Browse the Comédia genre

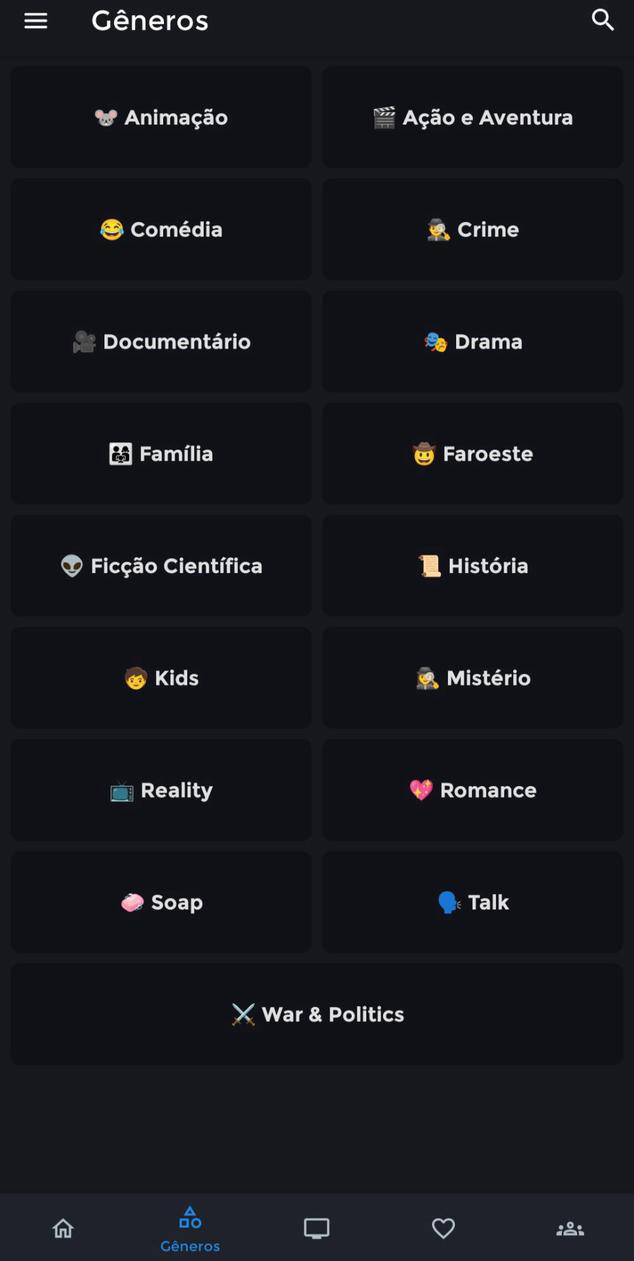coord(161,230)
